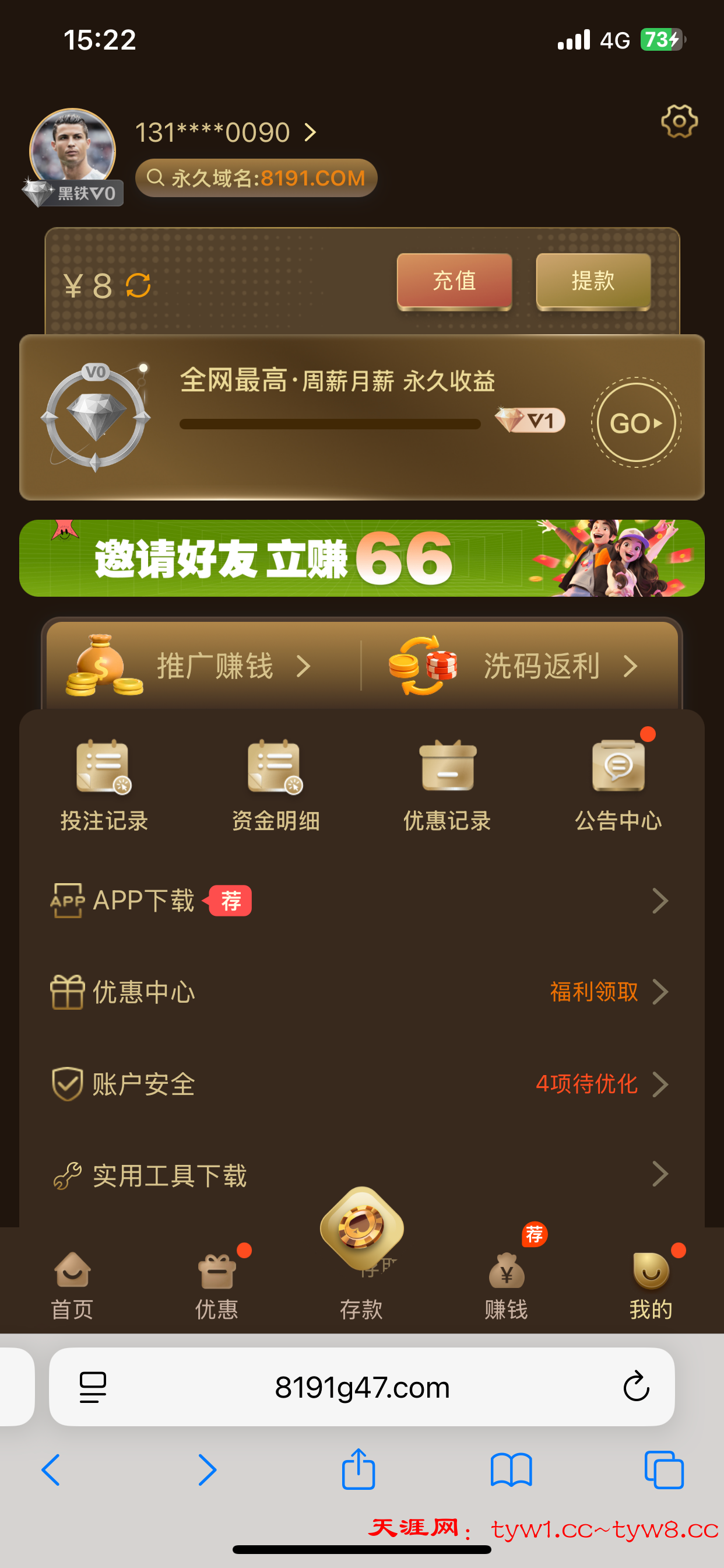This screenshot has height=1568, width=724.
Task: Open the invite friends earn 66 banner
Action: (x=361, y=558)
